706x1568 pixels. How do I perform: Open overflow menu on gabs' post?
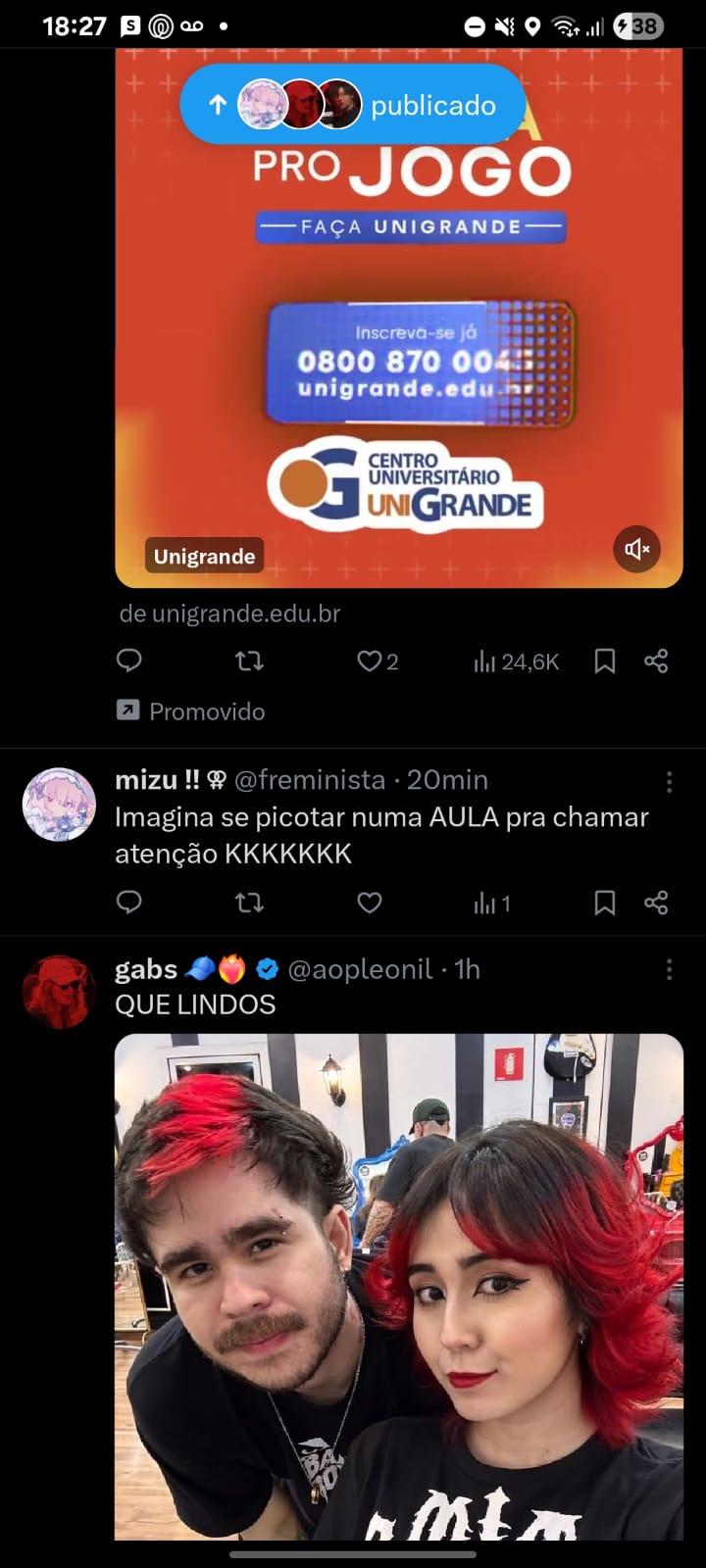(x=669, y=969)
